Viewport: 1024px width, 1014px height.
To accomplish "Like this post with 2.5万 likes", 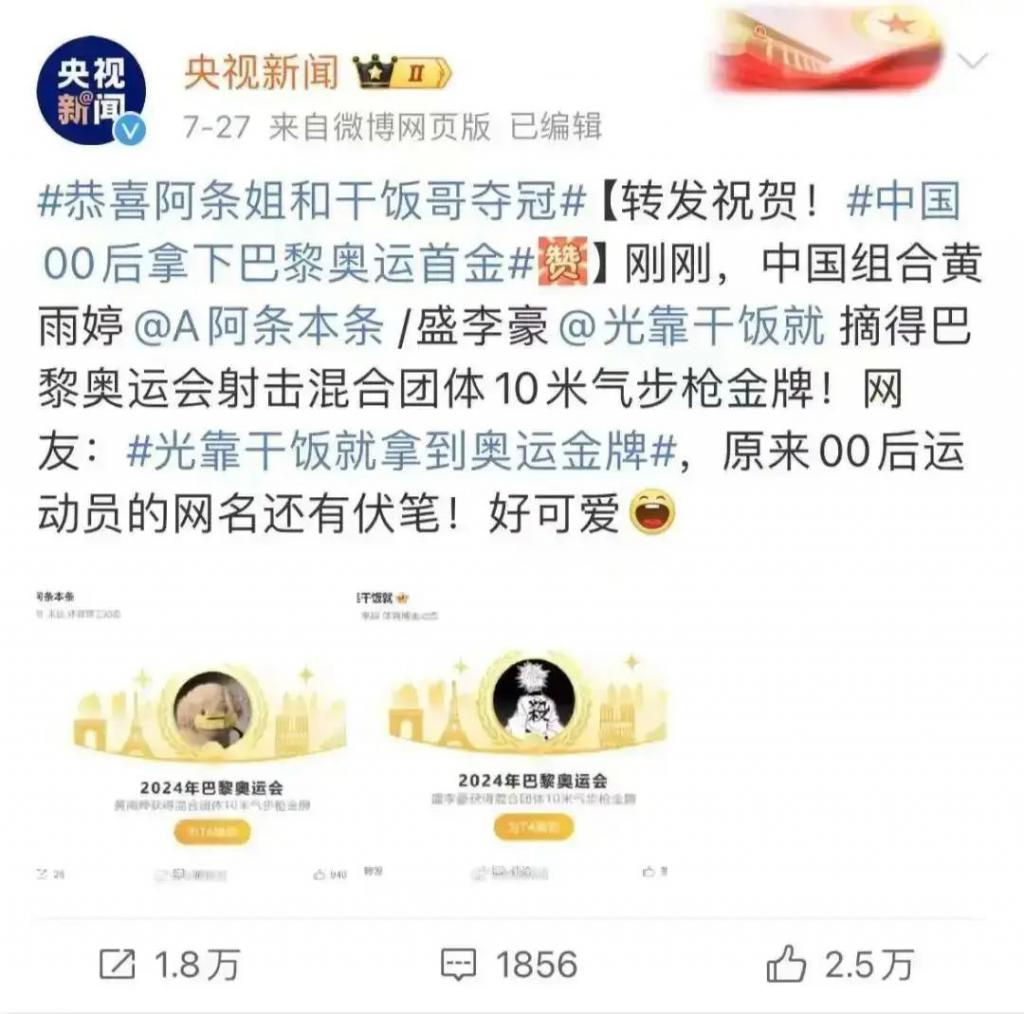I will coord(840,964).
